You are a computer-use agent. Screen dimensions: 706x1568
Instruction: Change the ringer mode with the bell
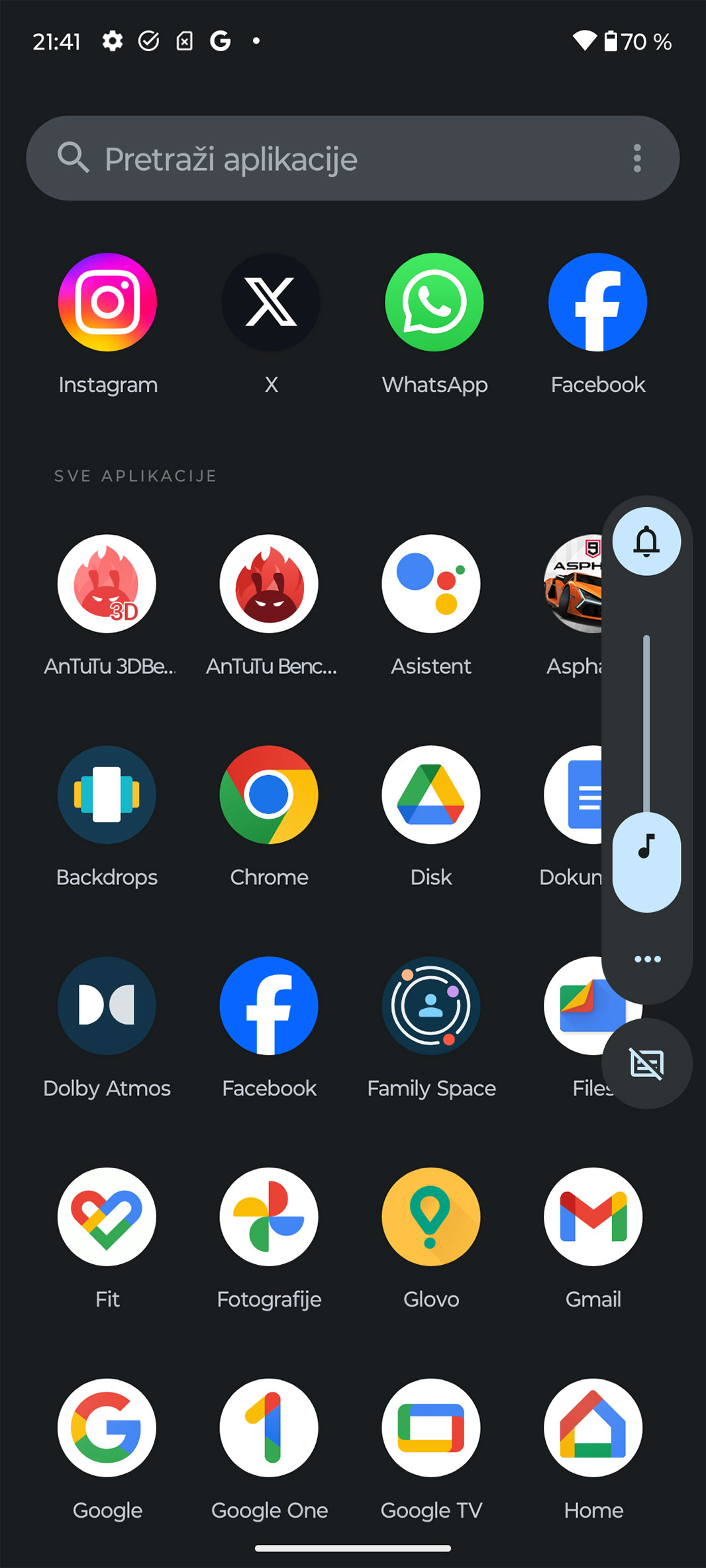click(646, 542)
